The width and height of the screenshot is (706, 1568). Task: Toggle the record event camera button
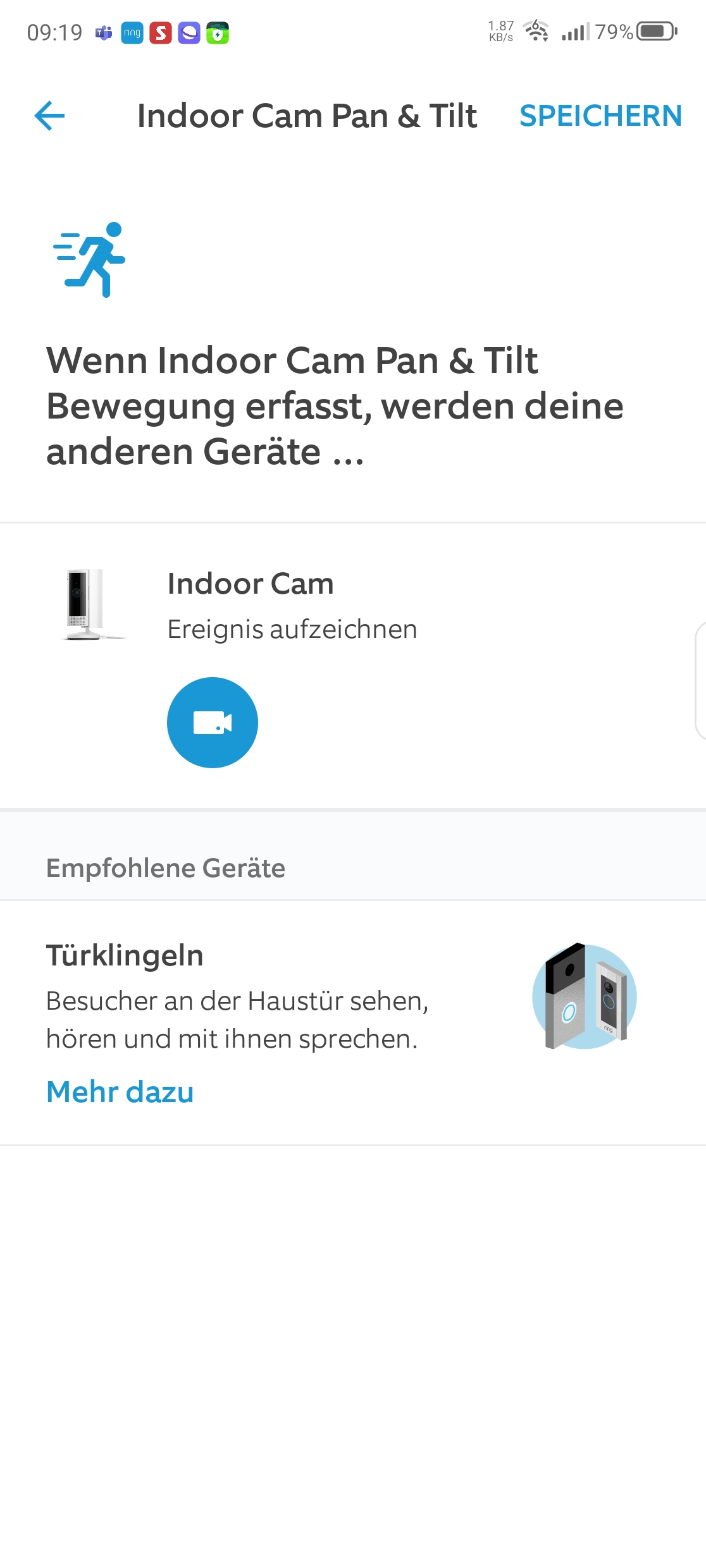tap(213, 723)
